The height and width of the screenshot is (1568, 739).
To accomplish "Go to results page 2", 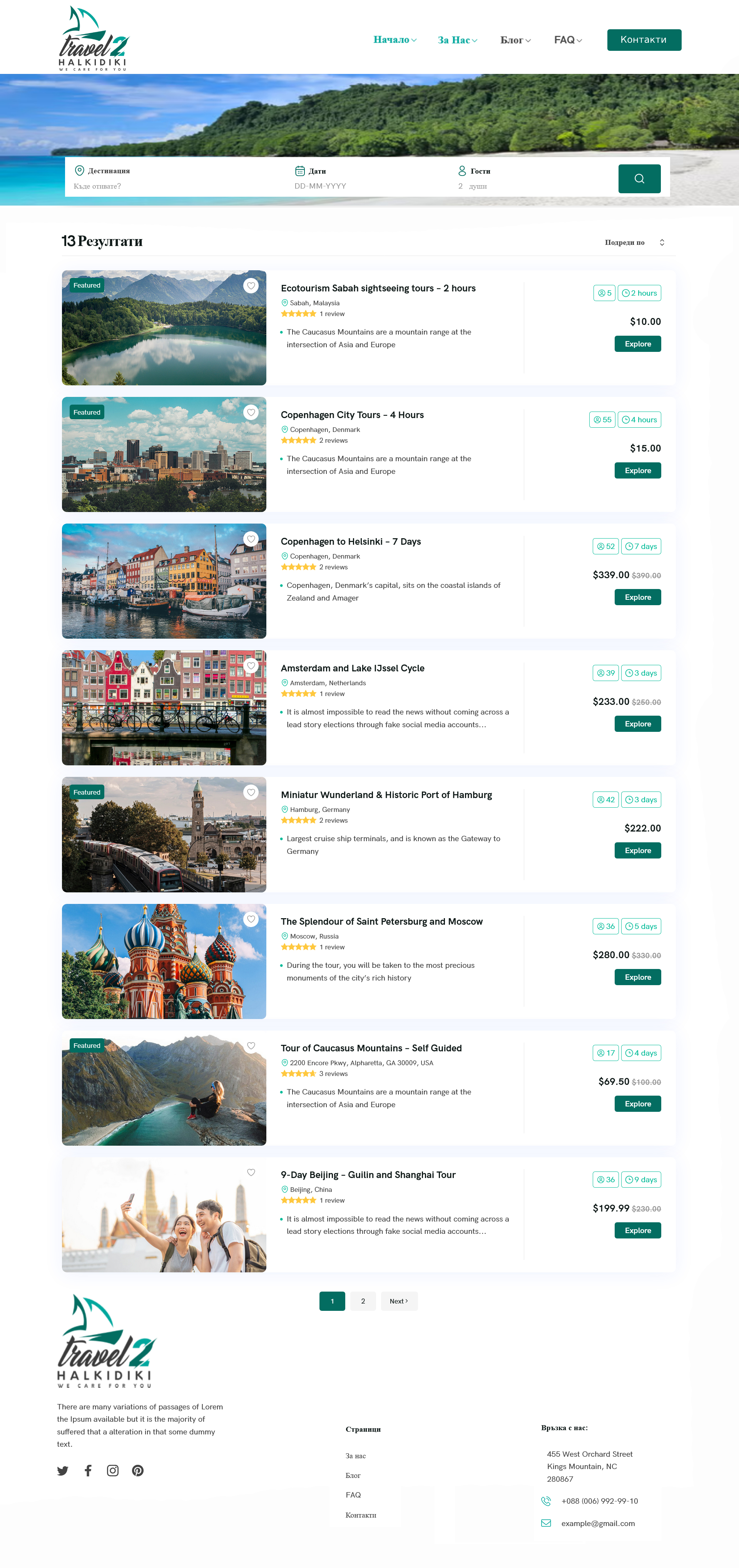I will pos(363,1301).
